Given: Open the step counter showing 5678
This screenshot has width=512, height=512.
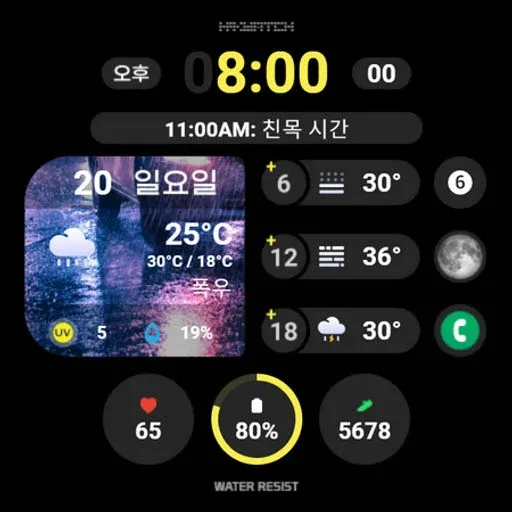Looking at the screenshot, I should click(365, 419).
